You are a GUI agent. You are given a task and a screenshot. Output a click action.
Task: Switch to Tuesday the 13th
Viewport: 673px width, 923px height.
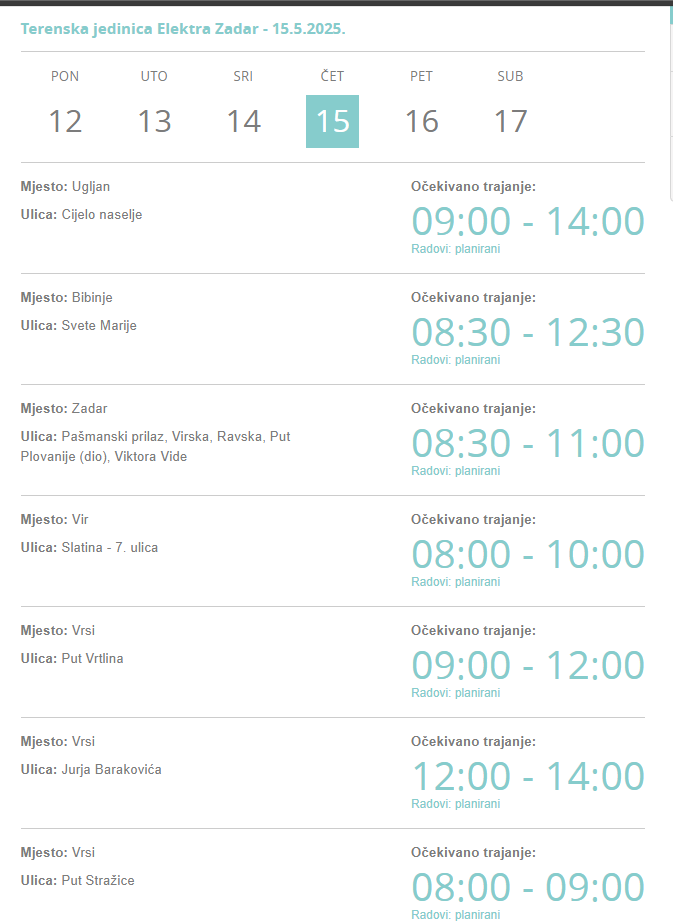(154, 121)
